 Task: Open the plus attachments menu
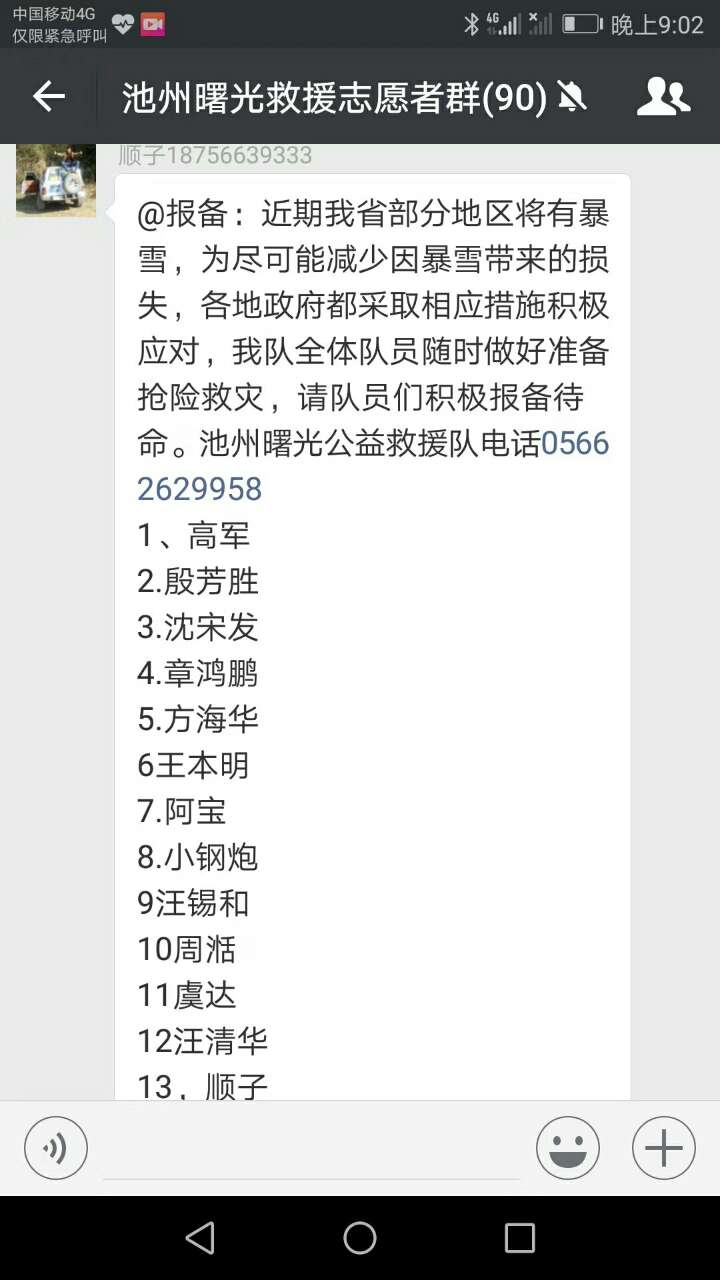pos(663,1148)
